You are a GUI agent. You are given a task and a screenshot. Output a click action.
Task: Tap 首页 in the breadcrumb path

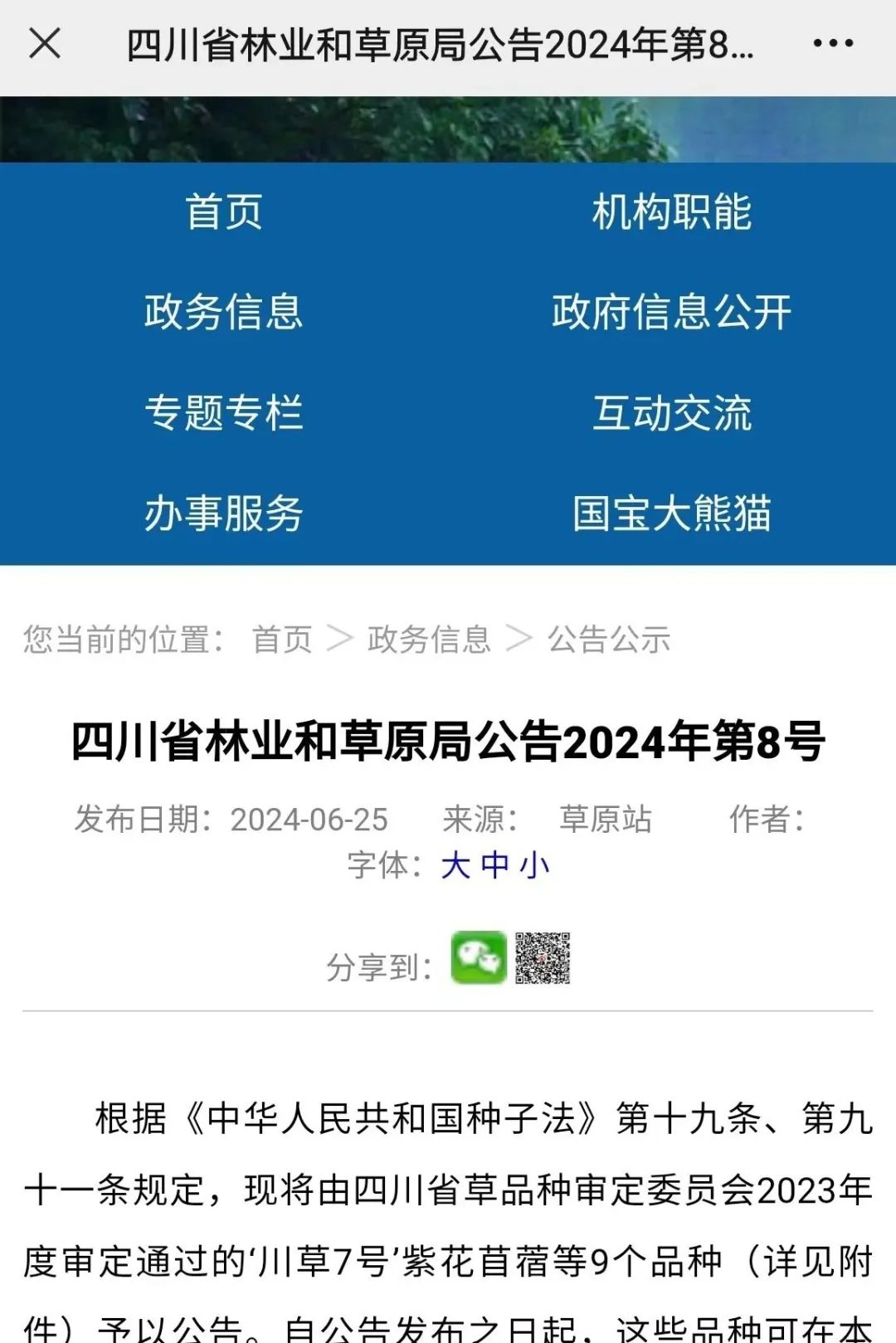(x=282, y=640)
